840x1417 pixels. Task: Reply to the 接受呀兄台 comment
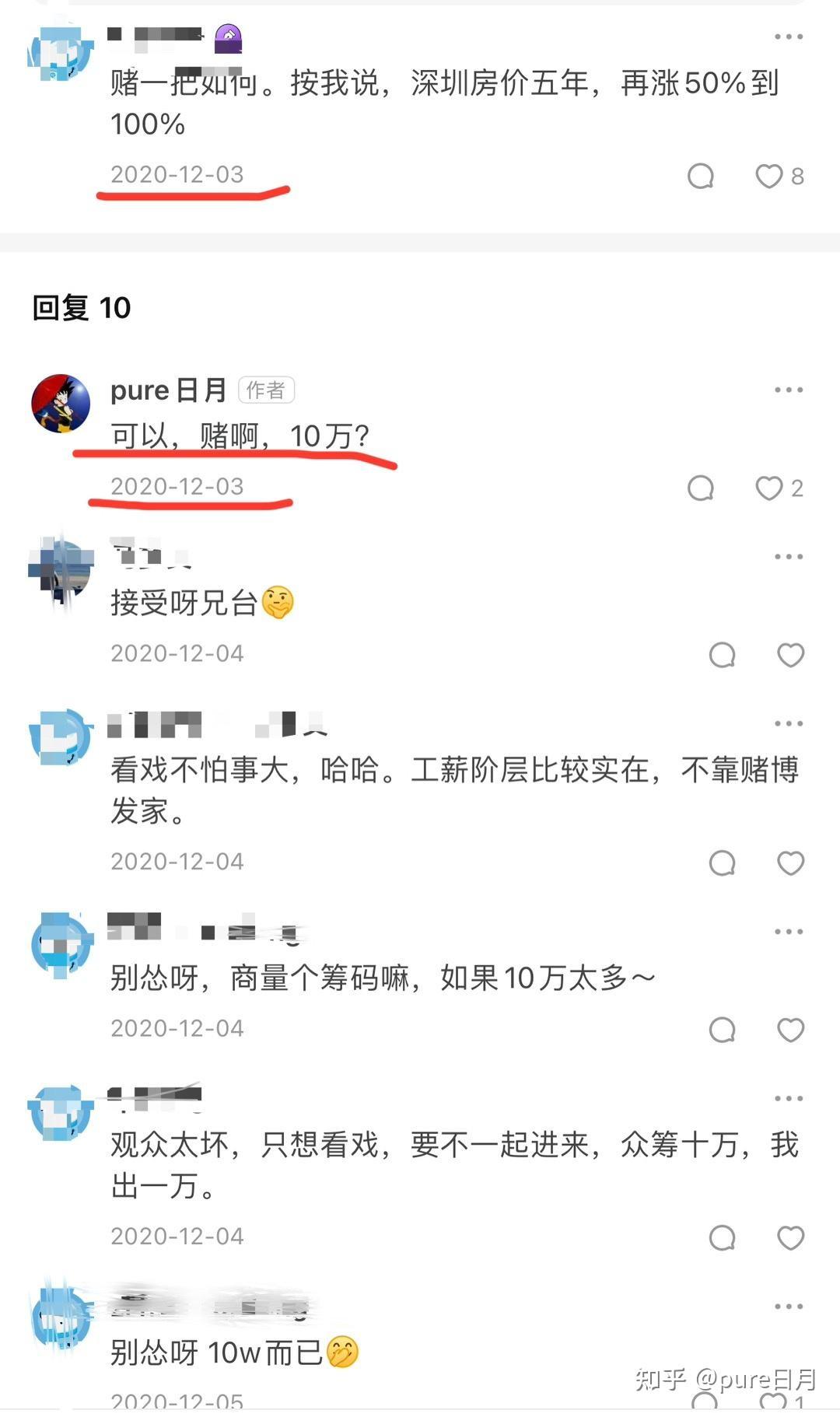[x=723, y=655]
